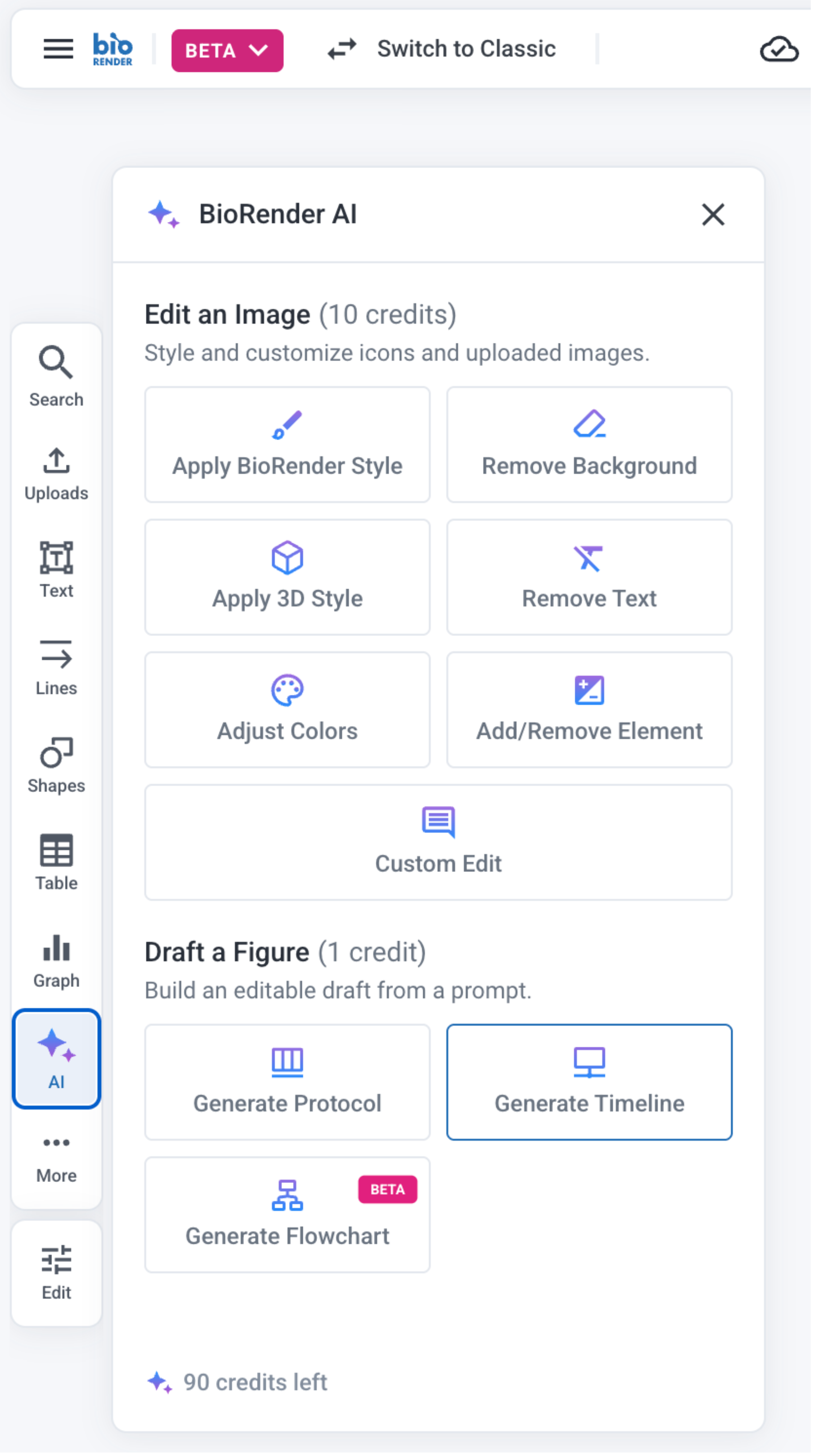Choose Remove Background
The image size is (816, 1456).
pos(589,445)
